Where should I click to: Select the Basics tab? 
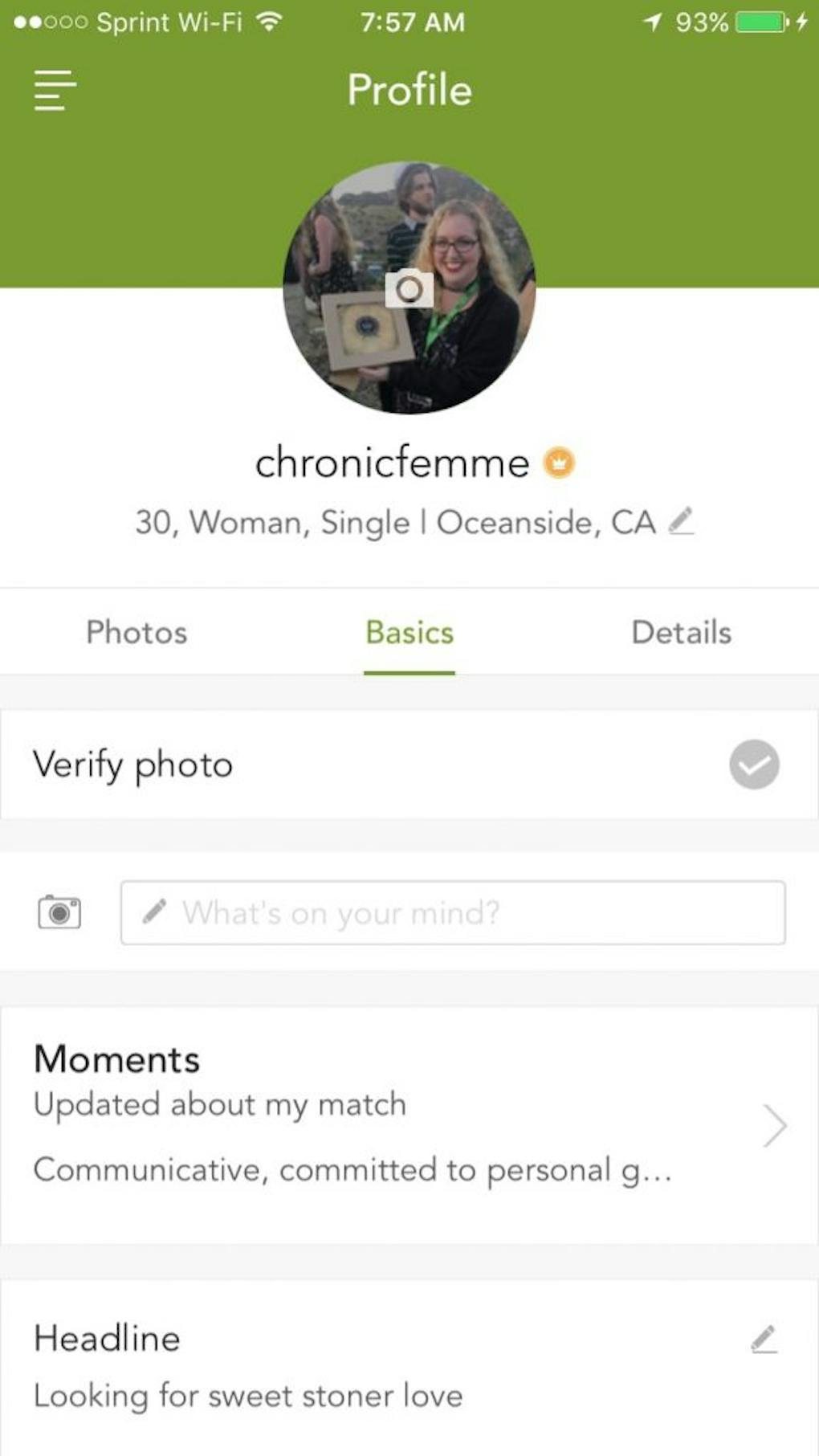coord(409,633)
